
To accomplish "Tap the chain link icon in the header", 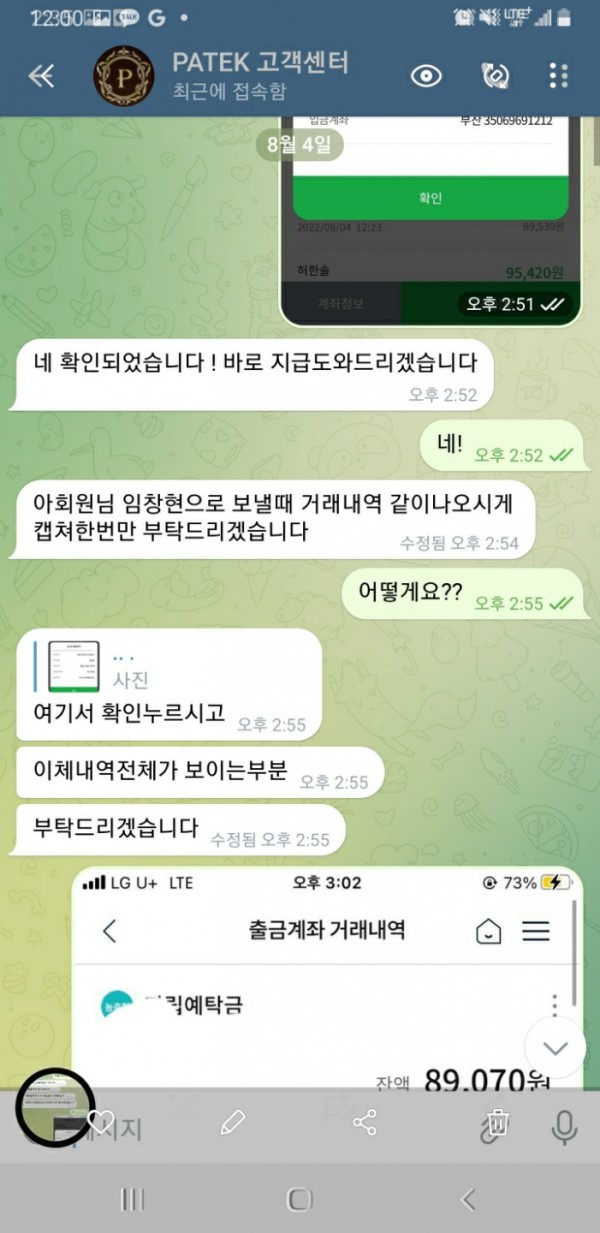I will tap(493, 77).
